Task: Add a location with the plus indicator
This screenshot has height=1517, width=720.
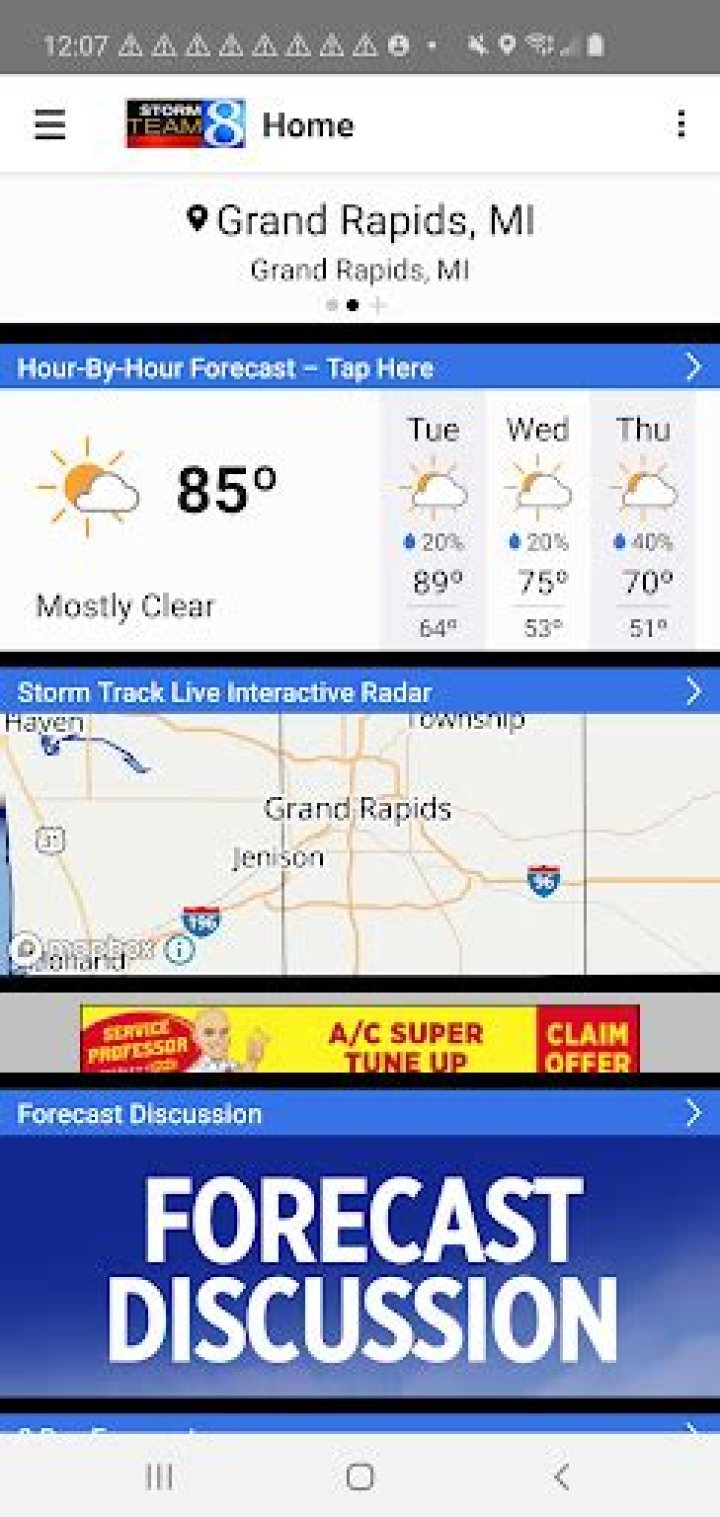Action: tap(378, 306)
